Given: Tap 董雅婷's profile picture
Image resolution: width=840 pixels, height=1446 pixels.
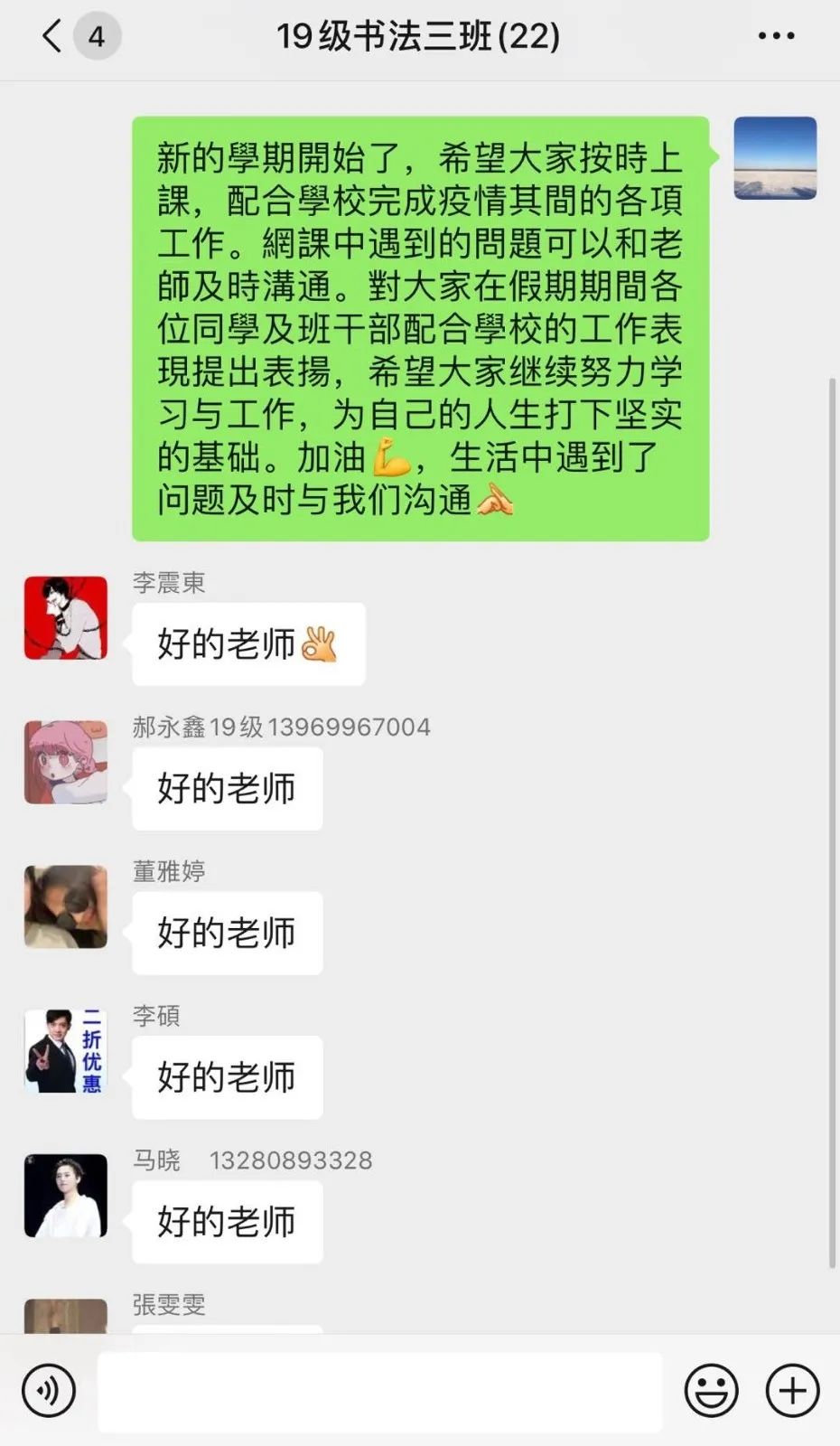Looking at the screenshot, I should [x=66, y=906].
